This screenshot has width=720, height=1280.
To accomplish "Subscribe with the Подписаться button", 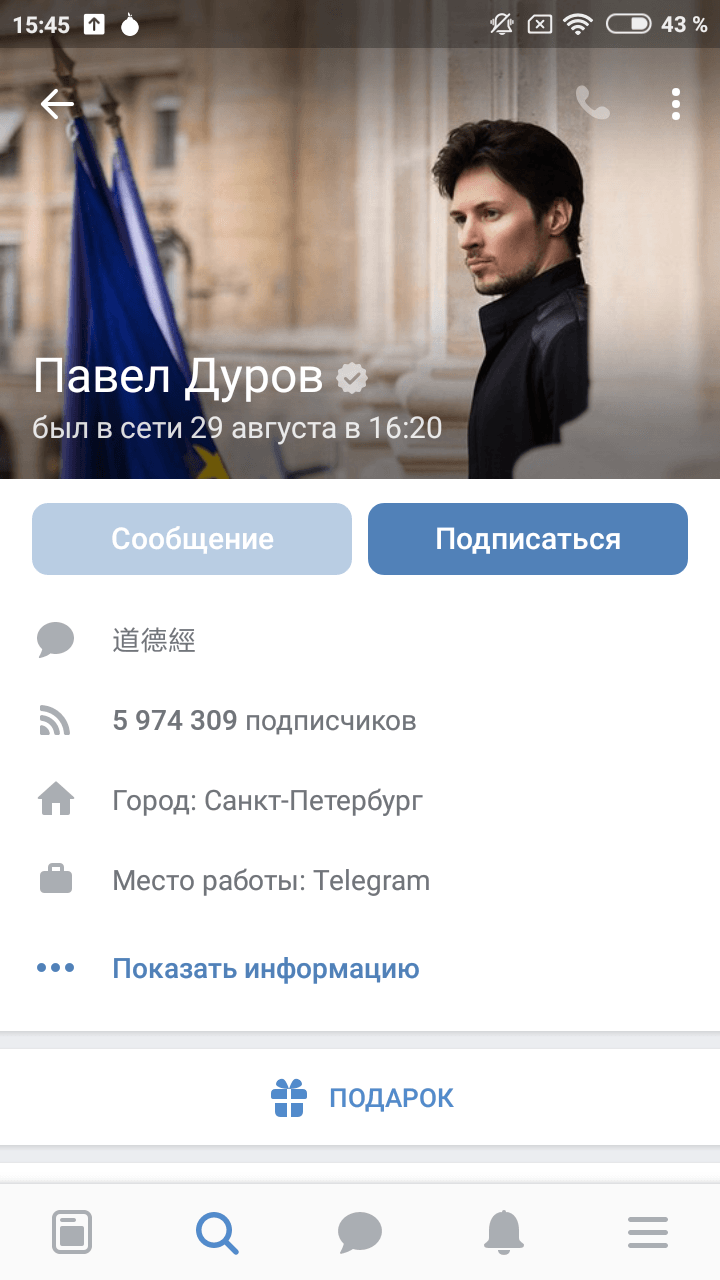I will [528, 539].
